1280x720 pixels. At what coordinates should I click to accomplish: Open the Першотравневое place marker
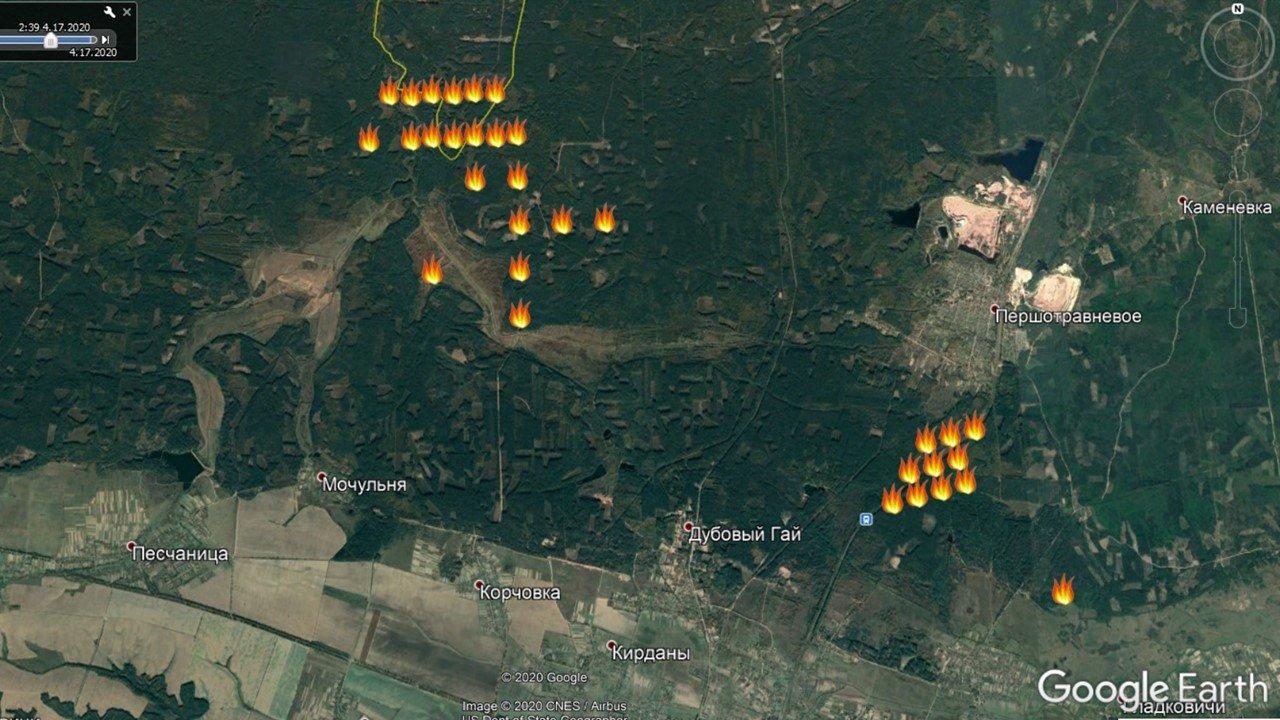tap(995, 309)
